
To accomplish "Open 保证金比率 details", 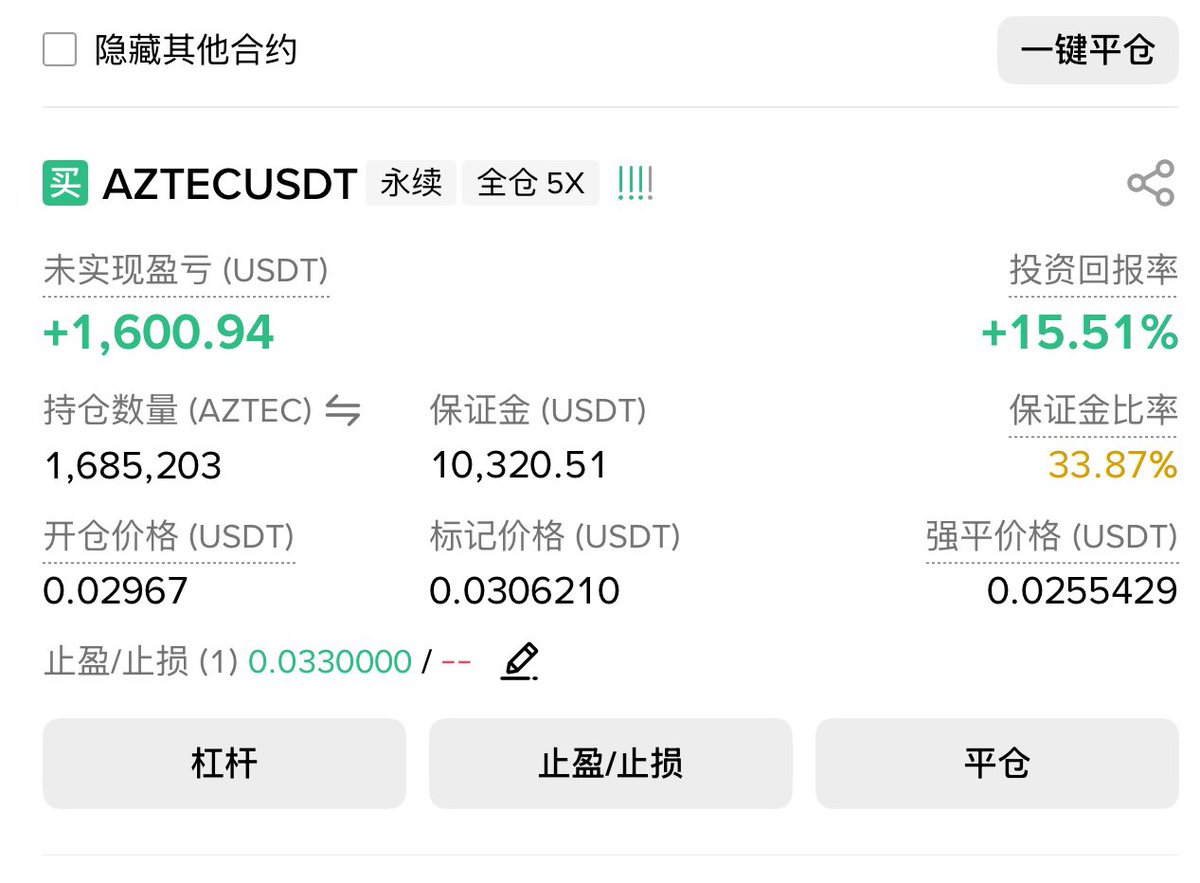I will [1093, 410].
